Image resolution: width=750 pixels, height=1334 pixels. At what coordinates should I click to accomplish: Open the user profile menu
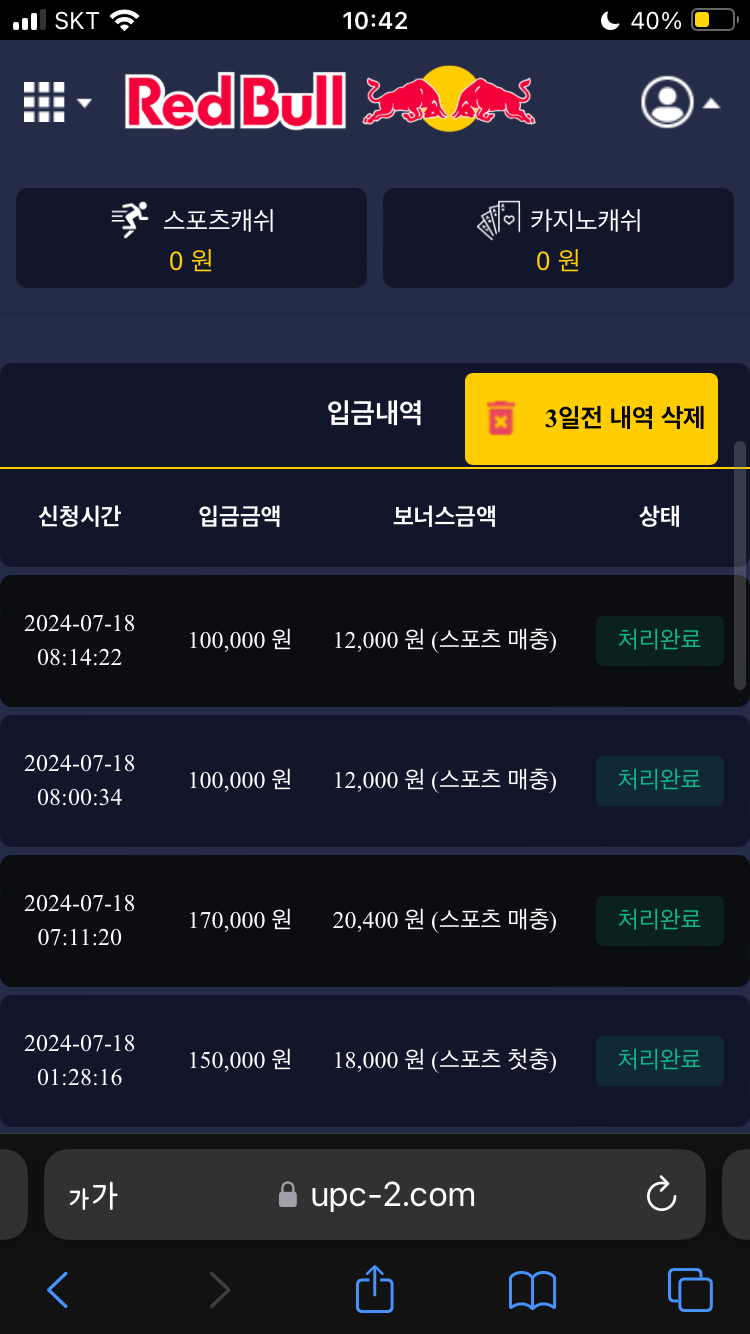tap(679, 102)
